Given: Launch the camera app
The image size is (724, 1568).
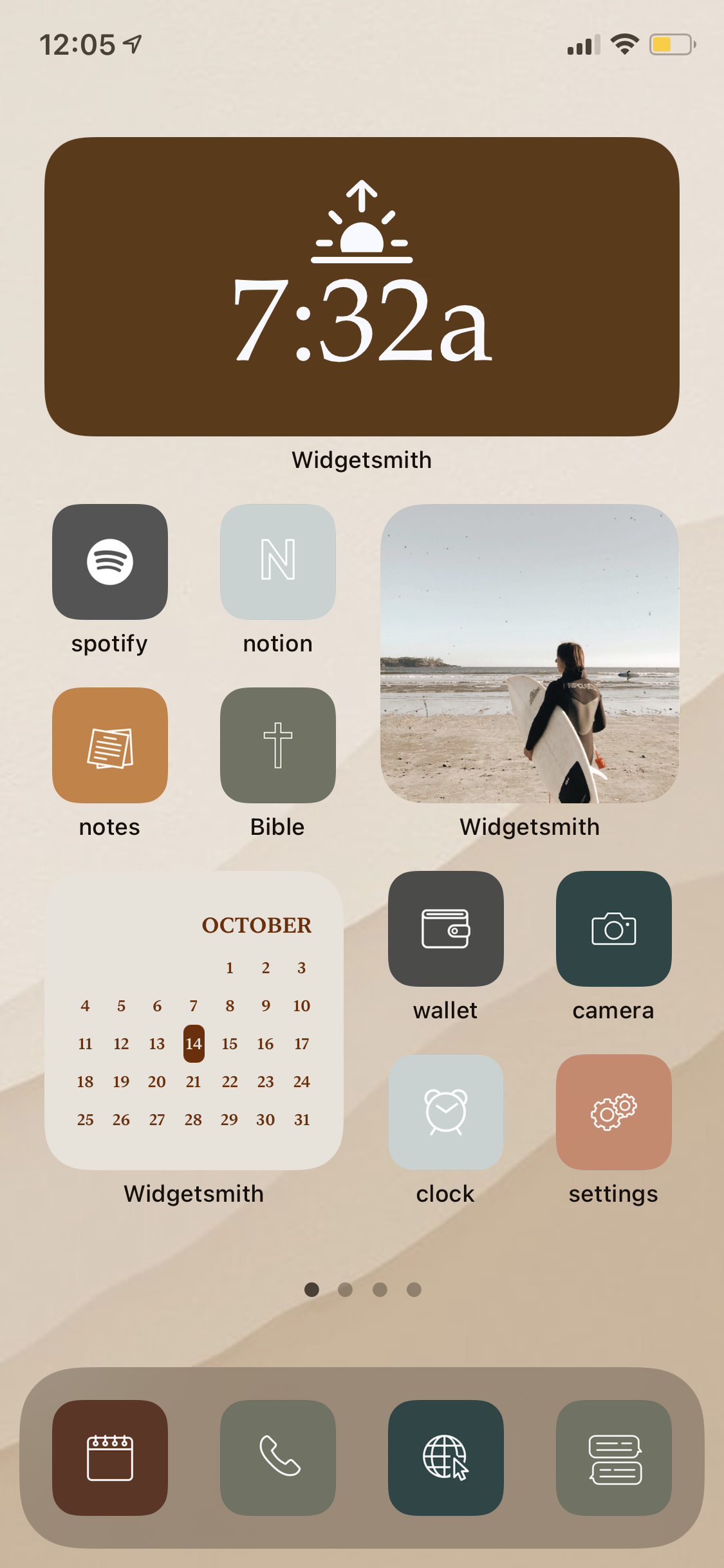Looking at the screenshot, I should pyautogui.click(x=614, y=928).
